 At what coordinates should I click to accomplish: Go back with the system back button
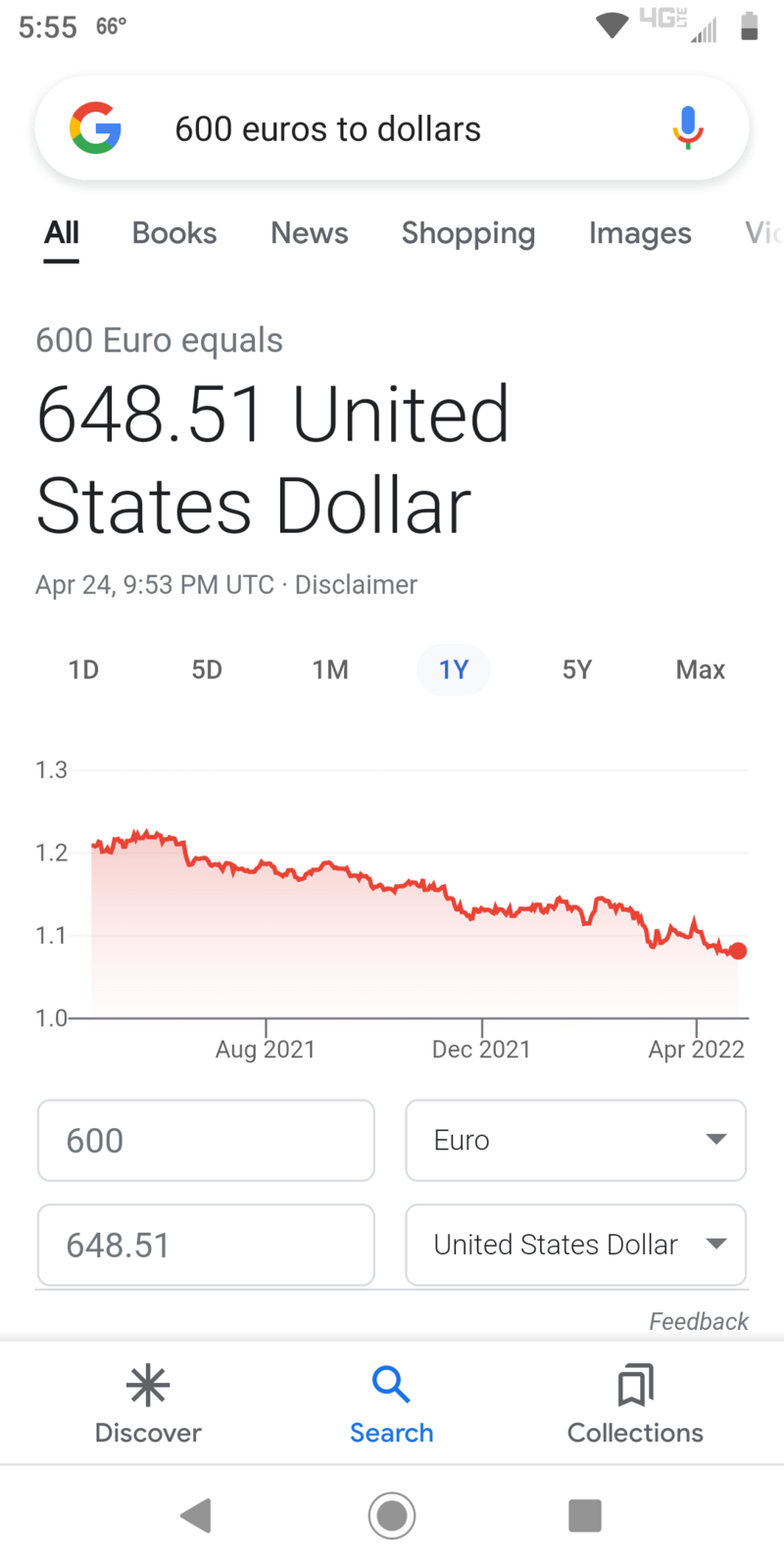[197, 1515]
